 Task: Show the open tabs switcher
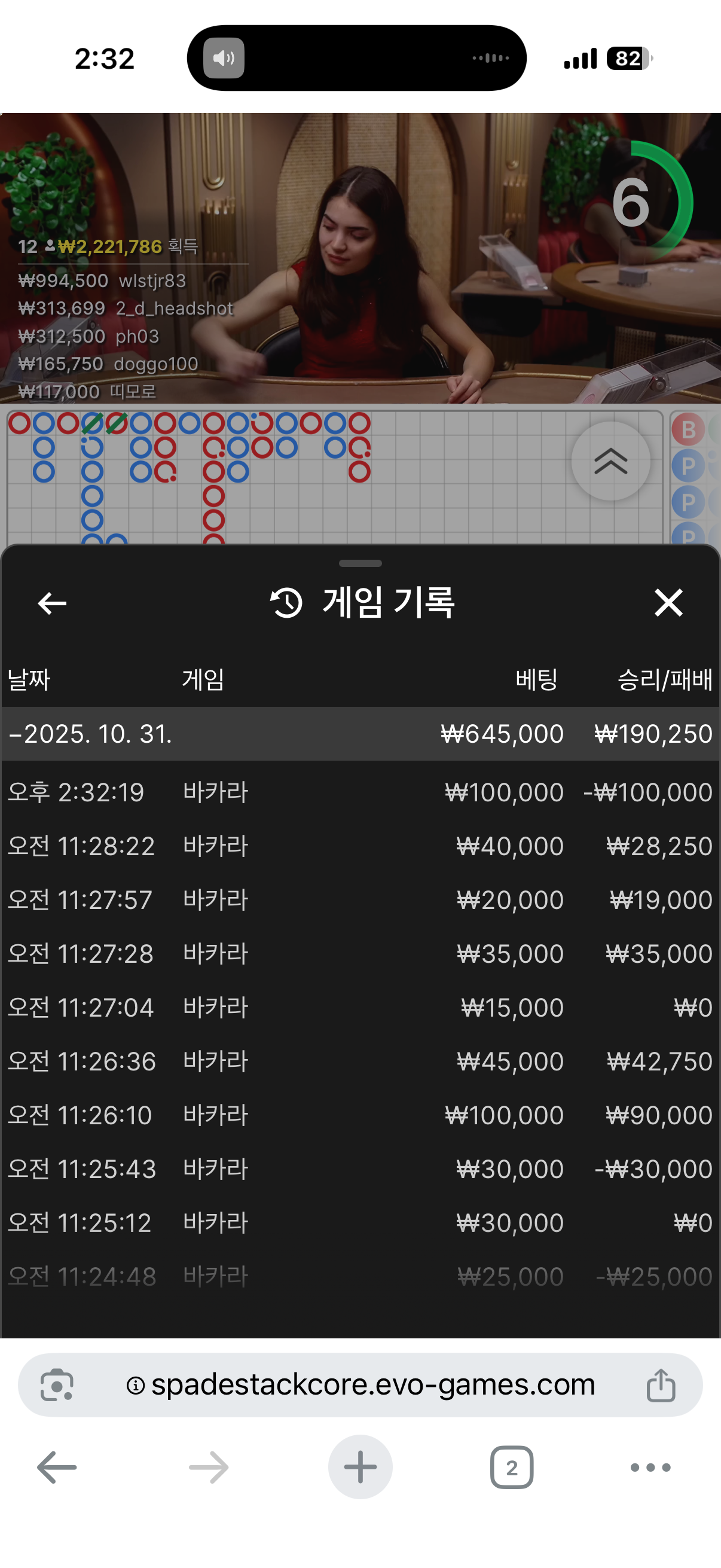coord(512,1468)
